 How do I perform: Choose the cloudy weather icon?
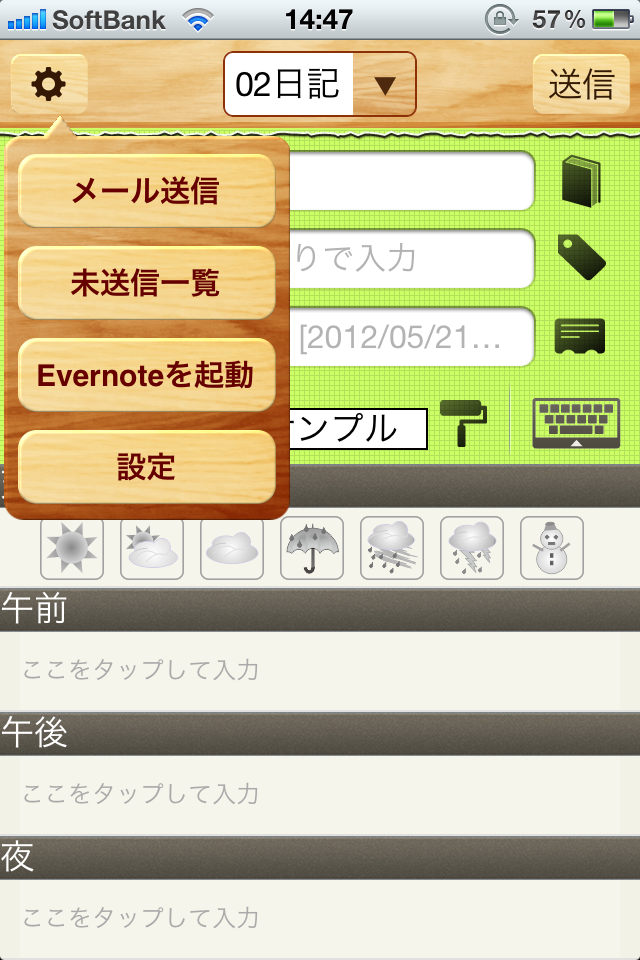(232, 548)
